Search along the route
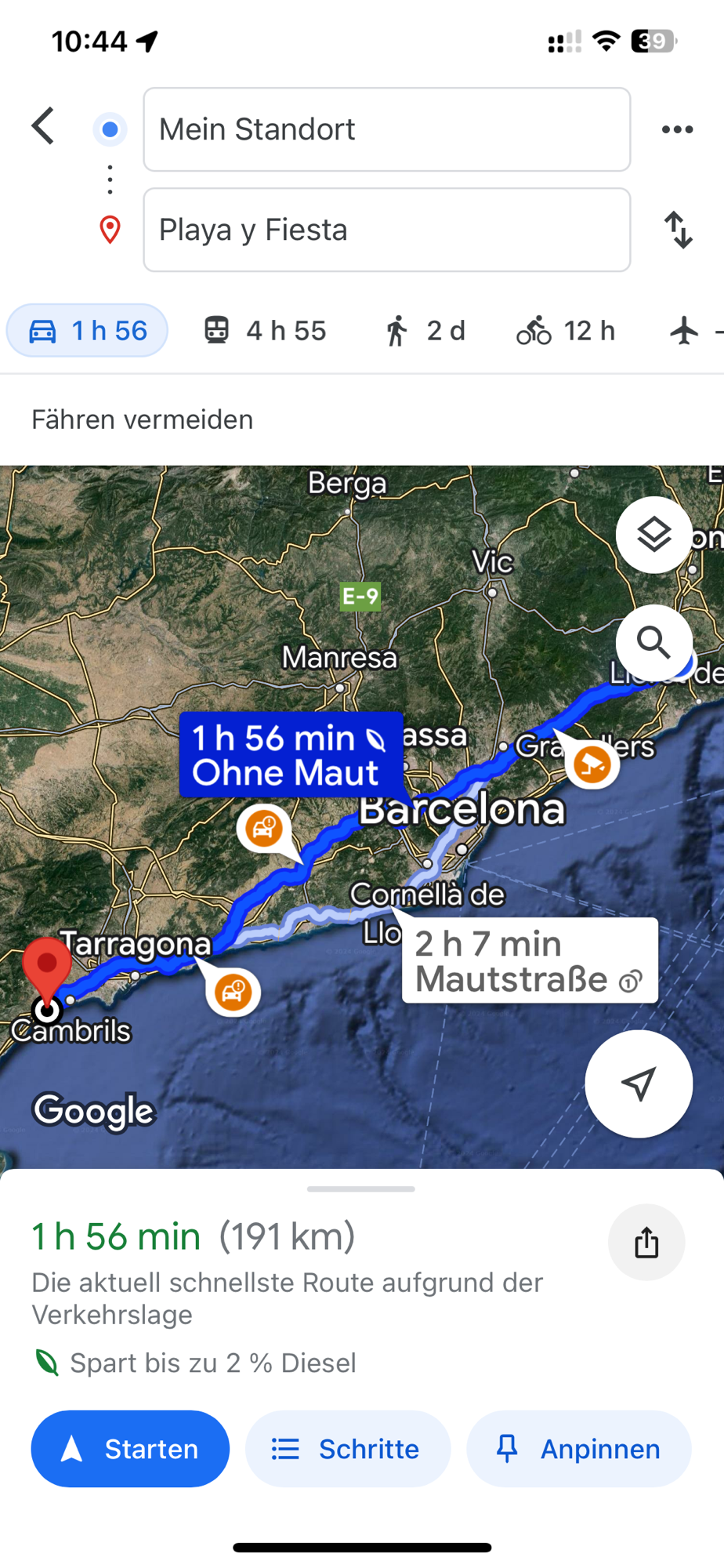The image size is (724, 1568). 653,643
